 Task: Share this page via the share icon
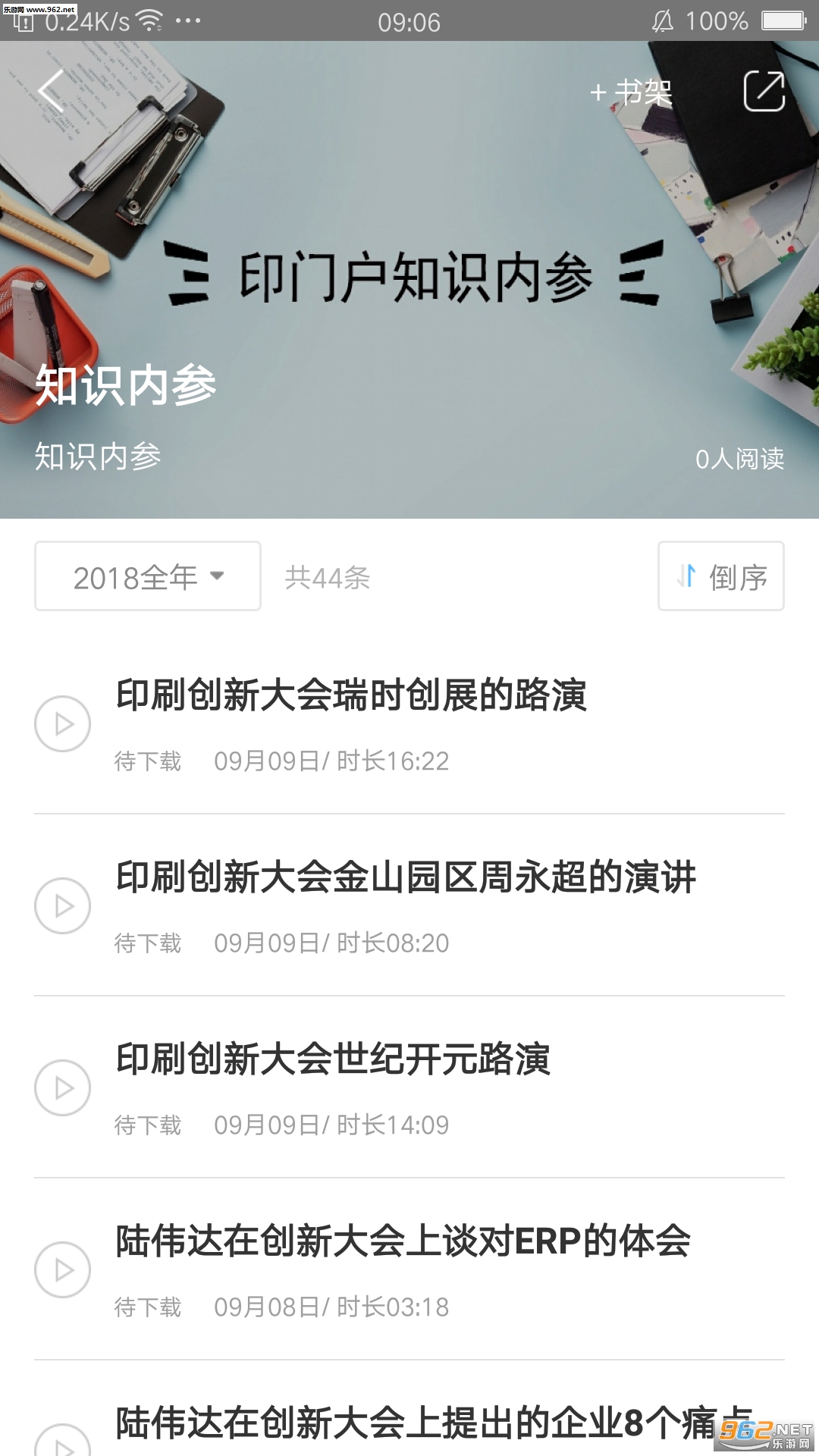coord(763,91)
